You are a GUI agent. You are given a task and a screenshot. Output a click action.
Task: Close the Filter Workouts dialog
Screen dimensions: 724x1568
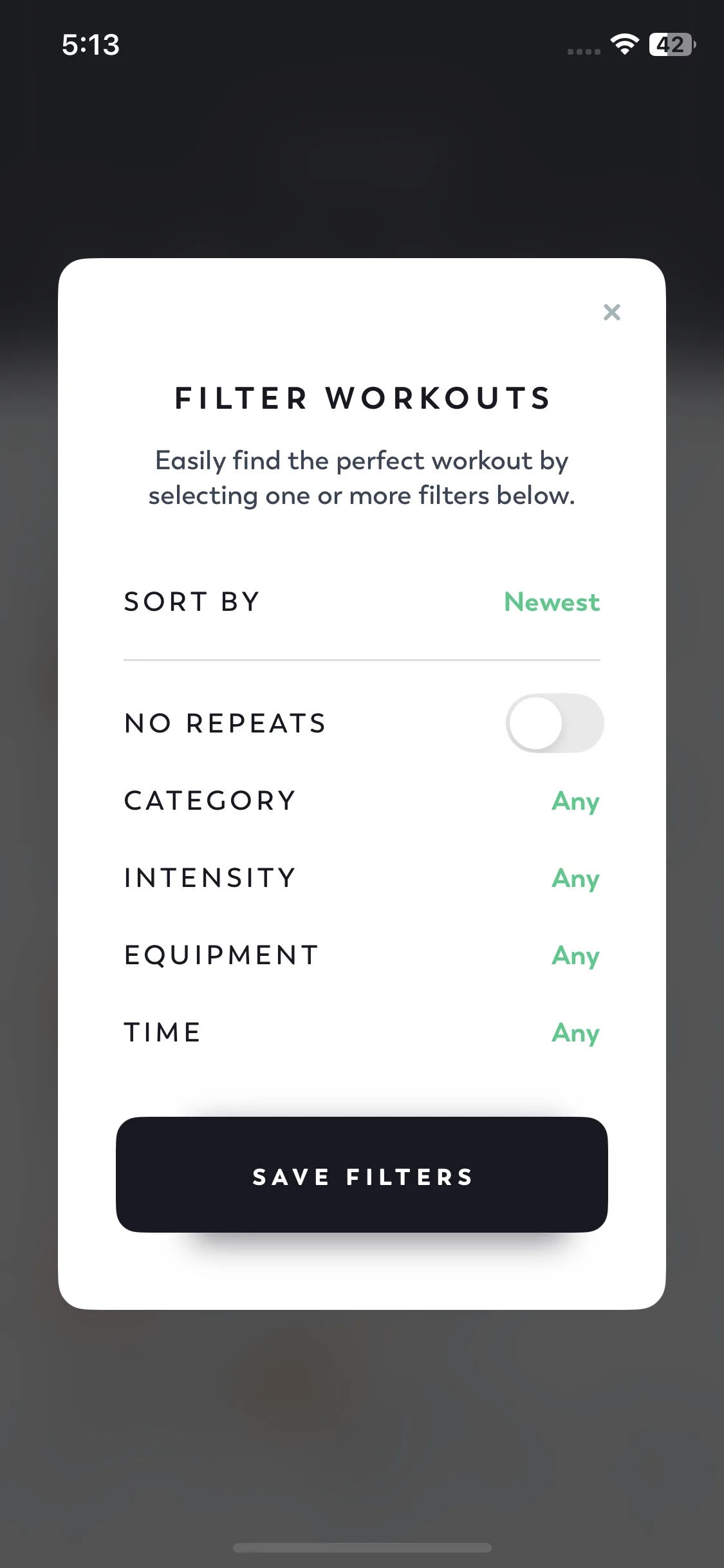pos(611,312)
